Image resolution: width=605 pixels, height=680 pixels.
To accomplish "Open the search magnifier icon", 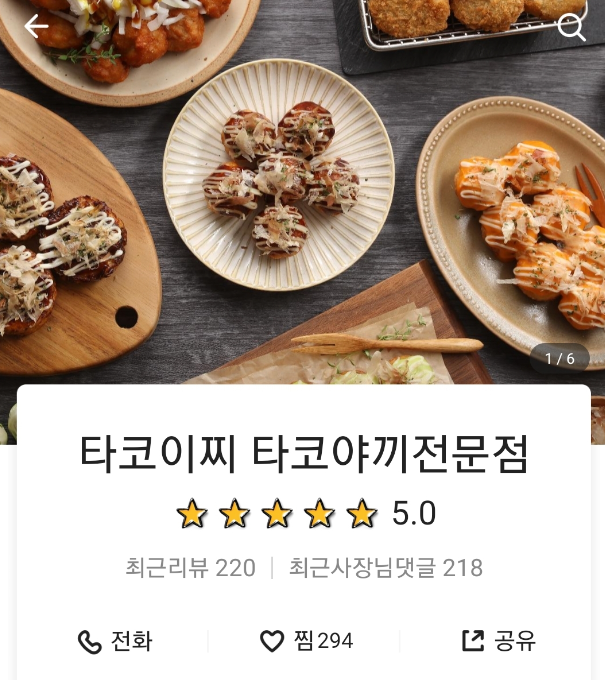I will (x=571, y=27).
